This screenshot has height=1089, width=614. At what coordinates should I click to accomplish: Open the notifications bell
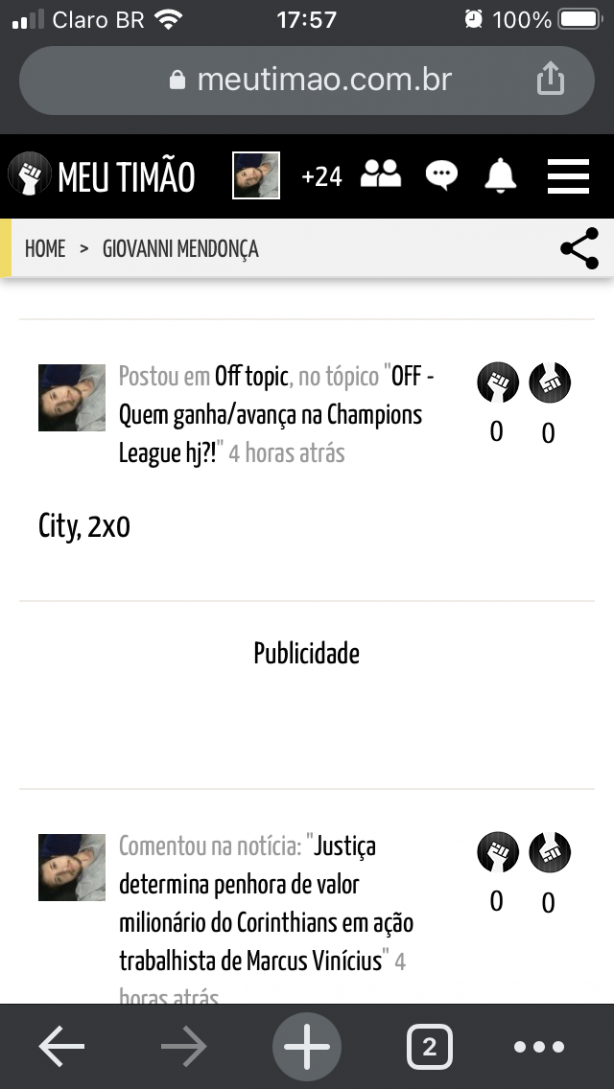coord(500,176)
